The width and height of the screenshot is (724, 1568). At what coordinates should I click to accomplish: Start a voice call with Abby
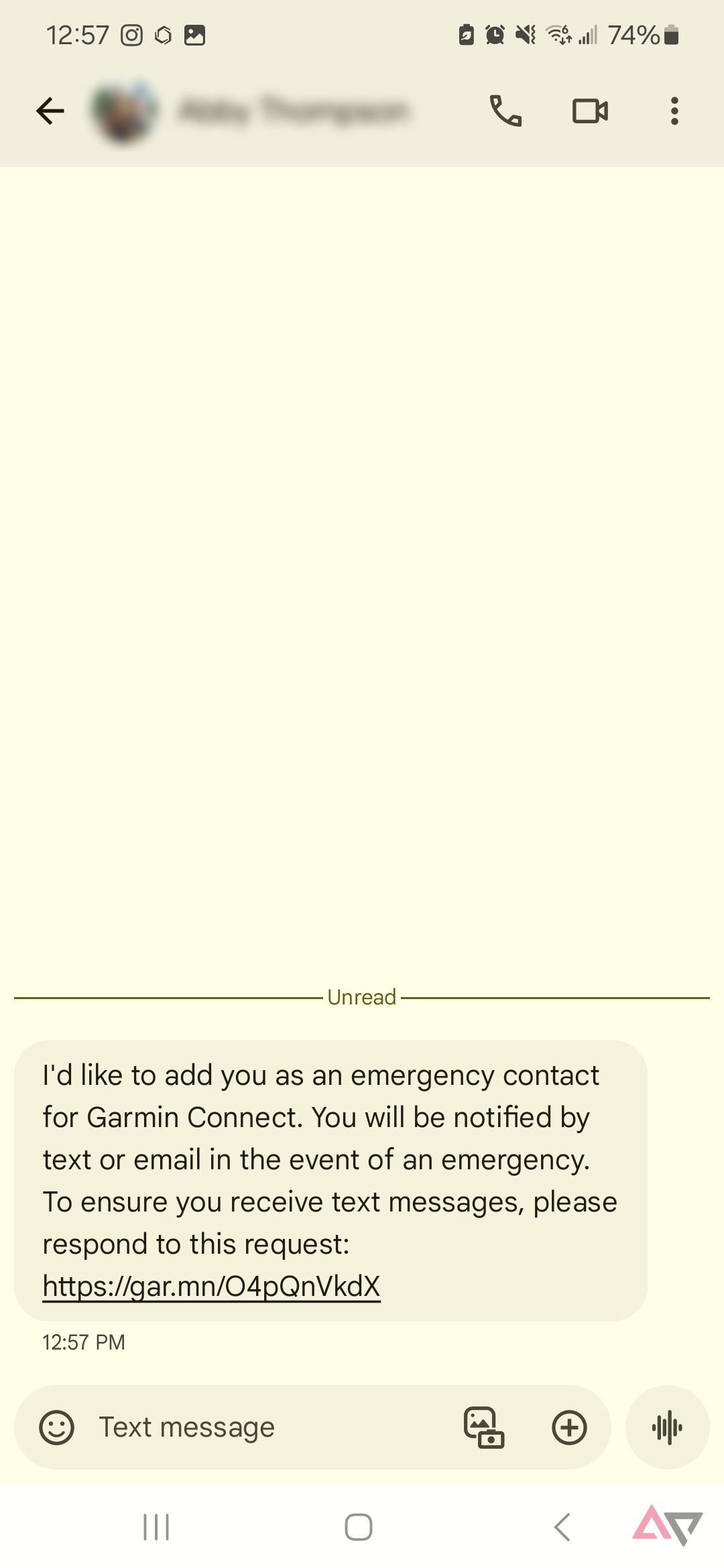pos(507,111)
